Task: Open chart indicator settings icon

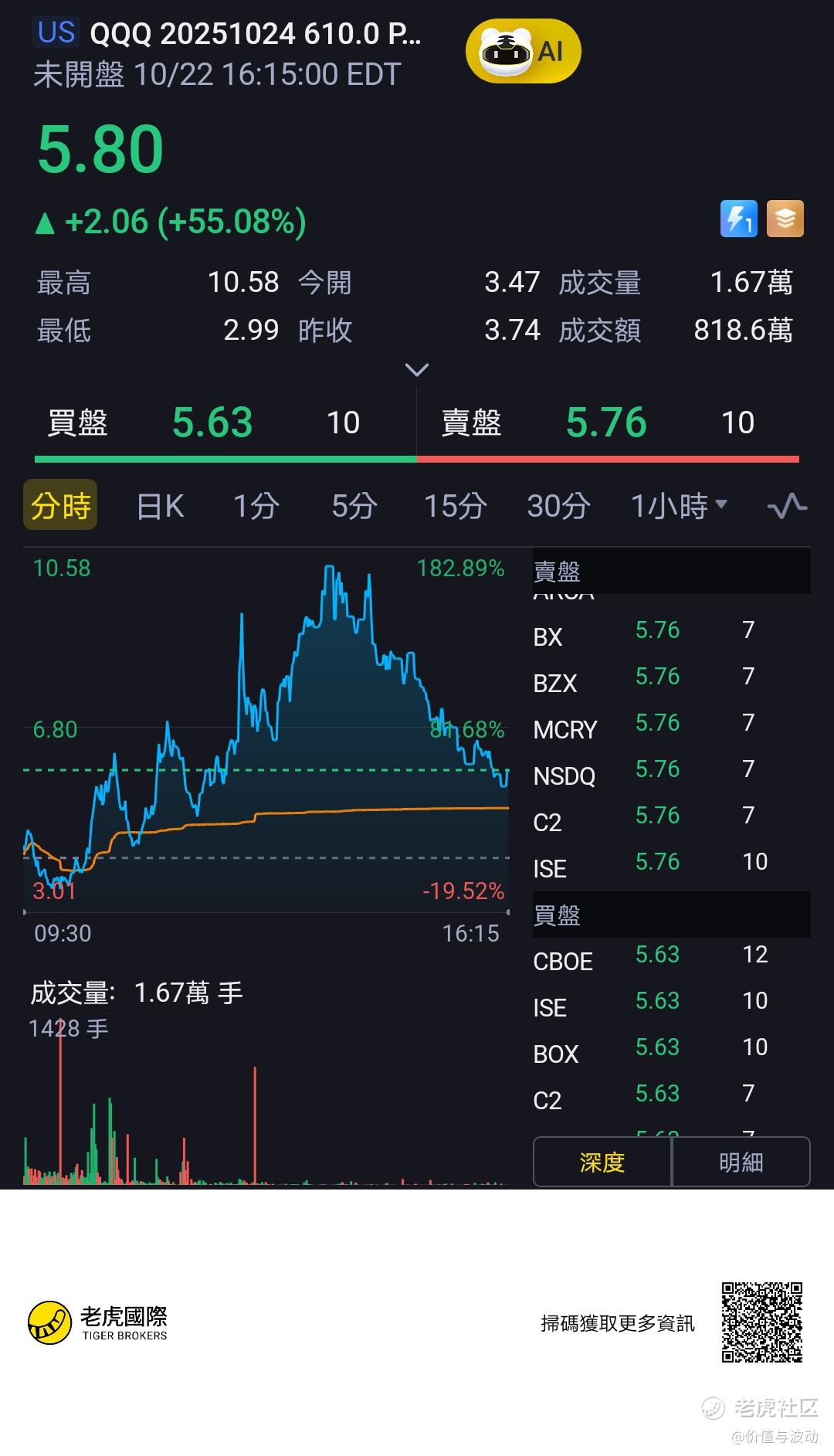Action: [787, 506]
